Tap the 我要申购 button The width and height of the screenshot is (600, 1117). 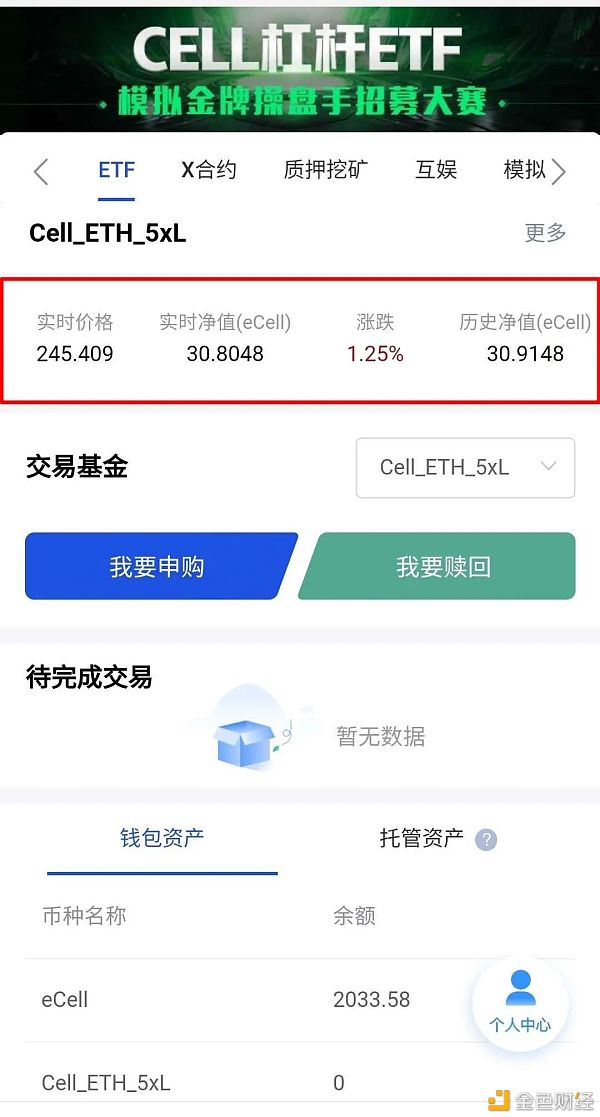157,567
